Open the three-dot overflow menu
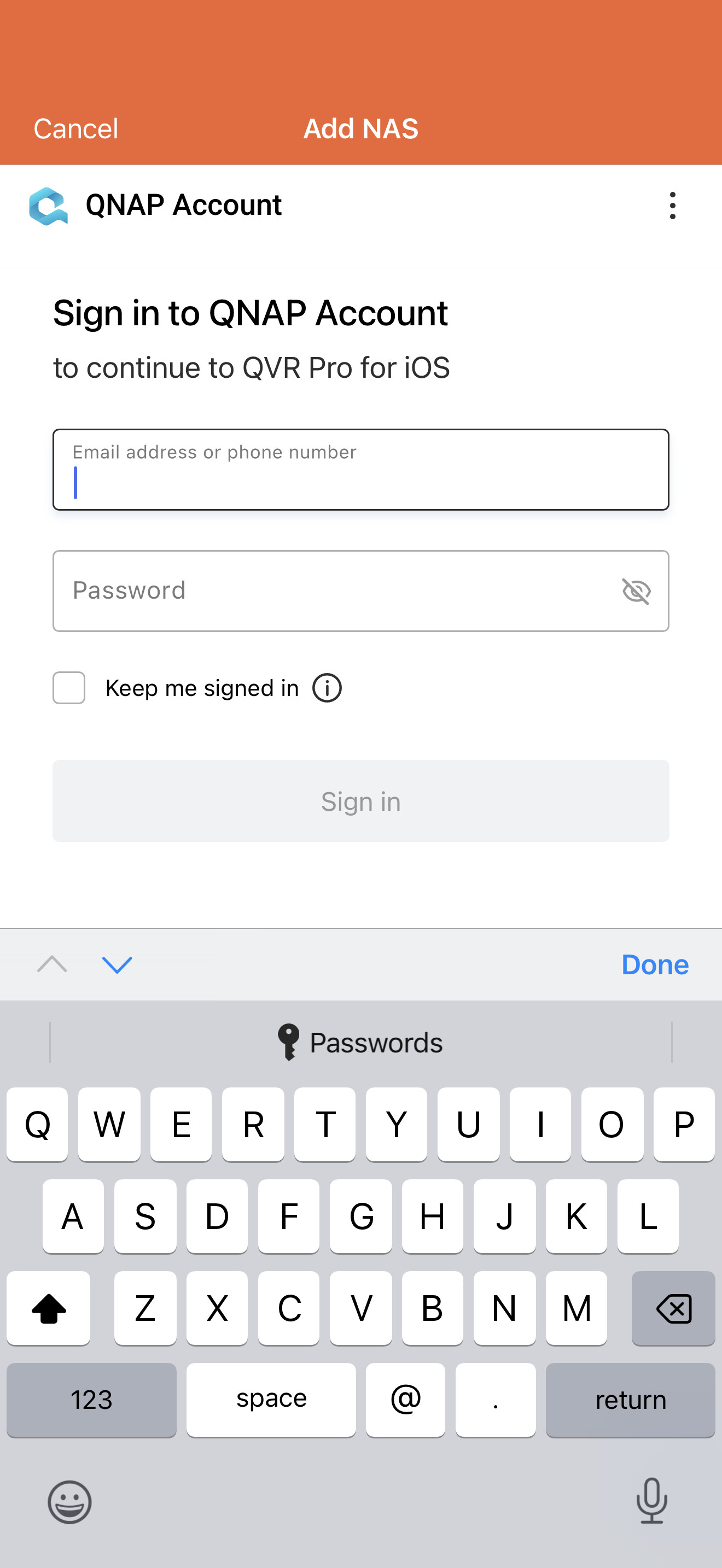 pos(672,206)
